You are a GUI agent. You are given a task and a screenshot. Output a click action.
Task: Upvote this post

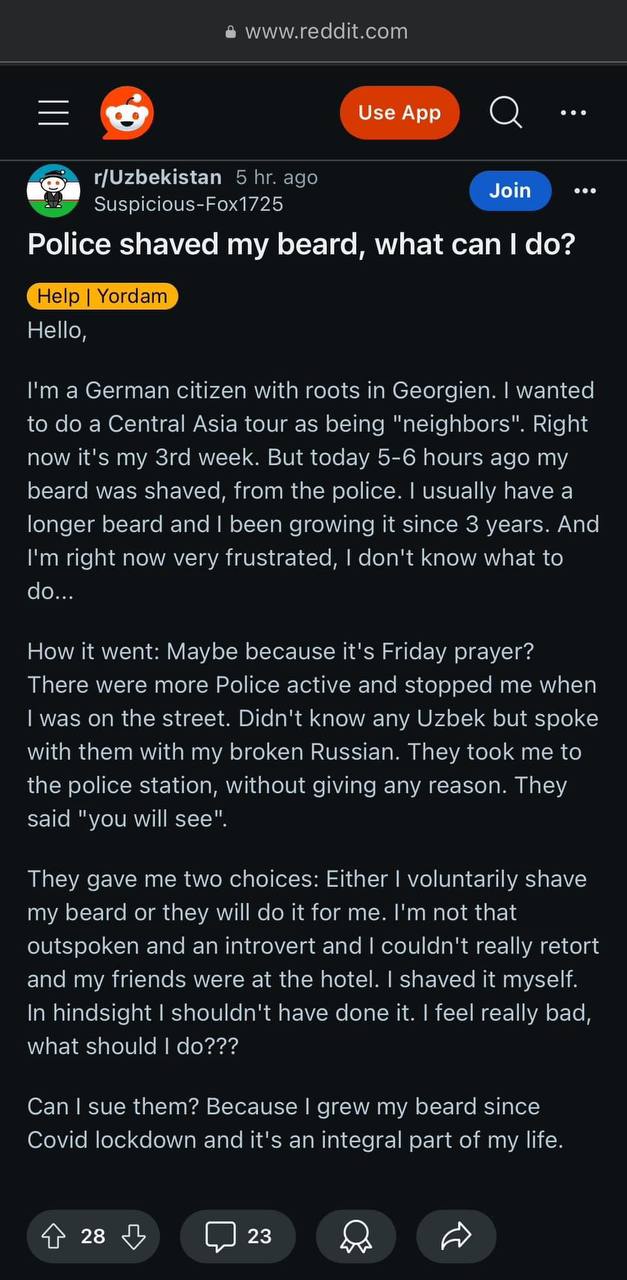click(55, 1236)
